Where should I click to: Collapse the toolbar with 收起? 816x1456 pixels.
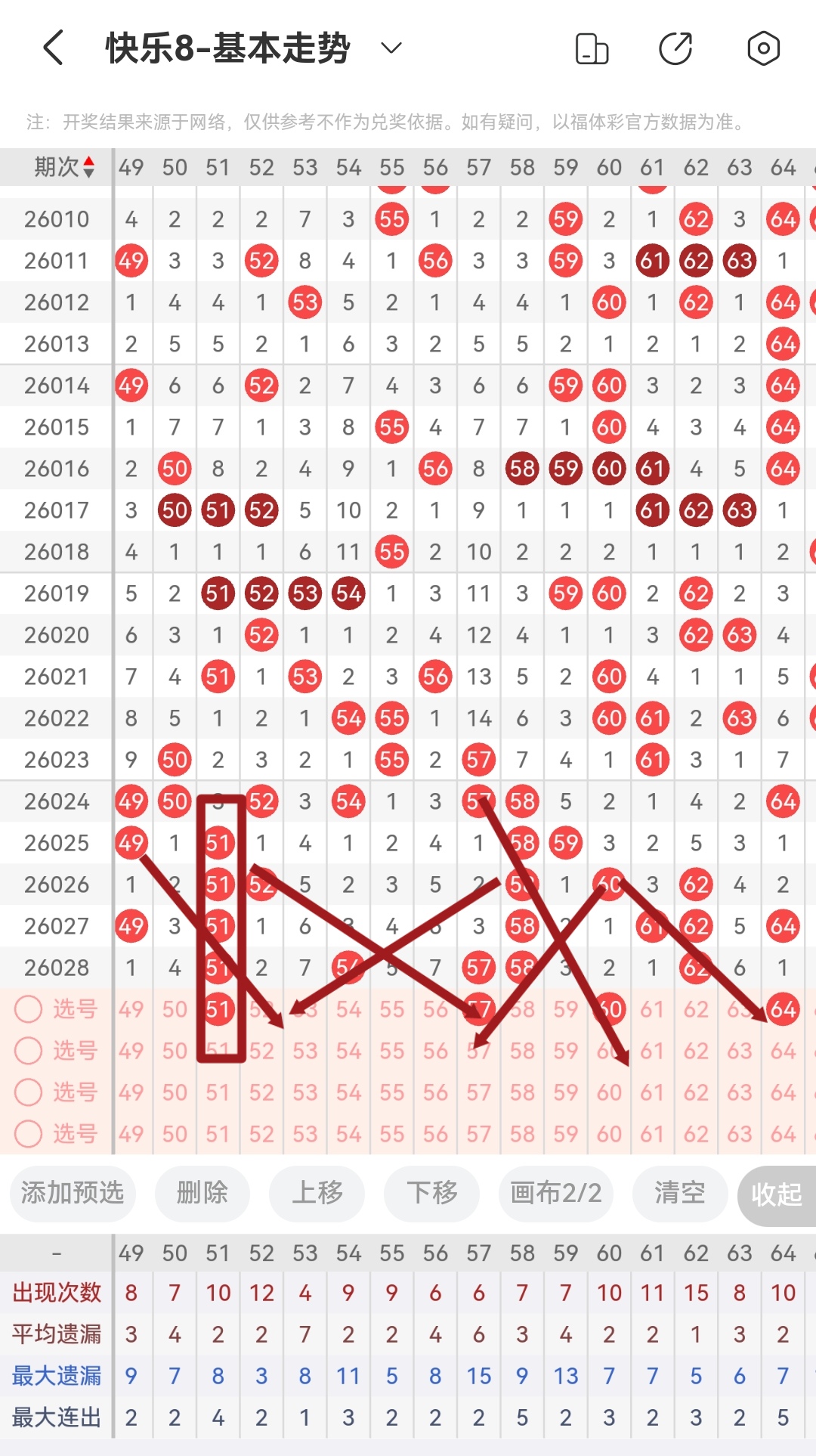pyautogui.click(x=777, y=1195)
